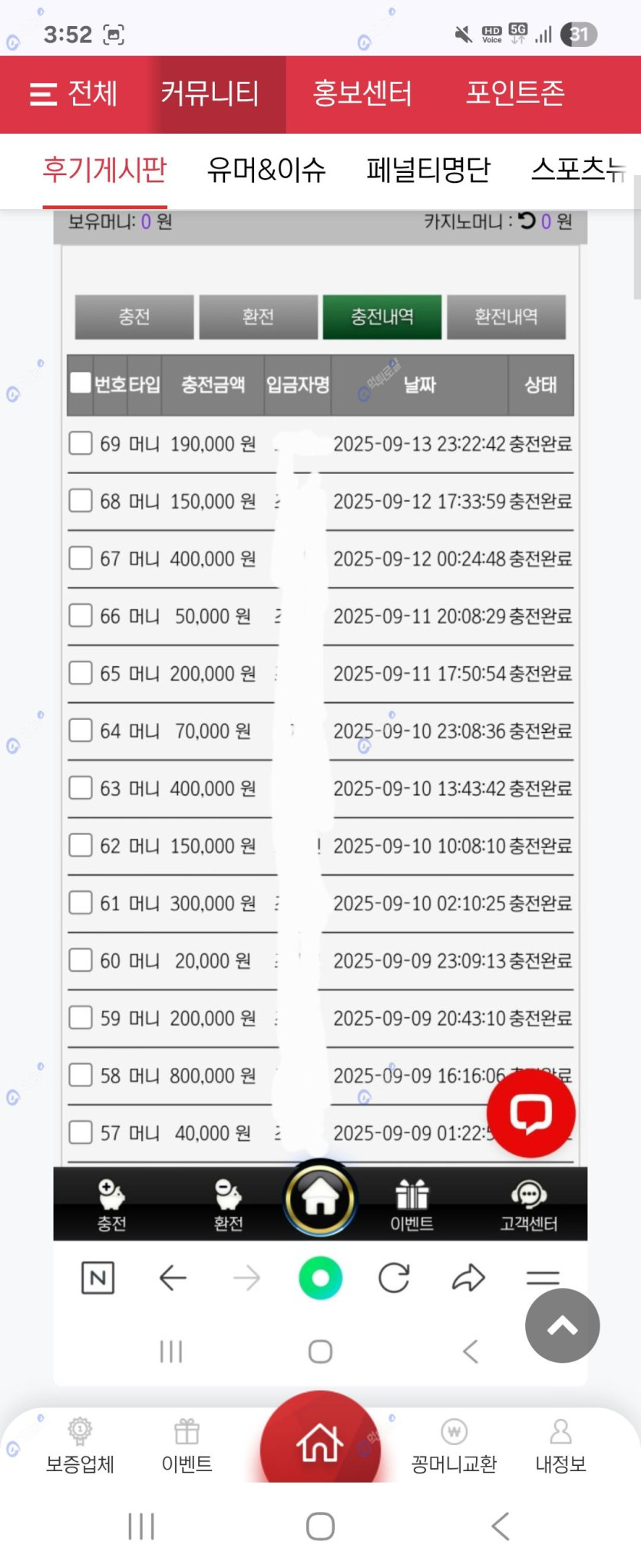This screenshot has height=1568, width=641.
Task: Open the 전체 hamburger menu
Action: 73,94
